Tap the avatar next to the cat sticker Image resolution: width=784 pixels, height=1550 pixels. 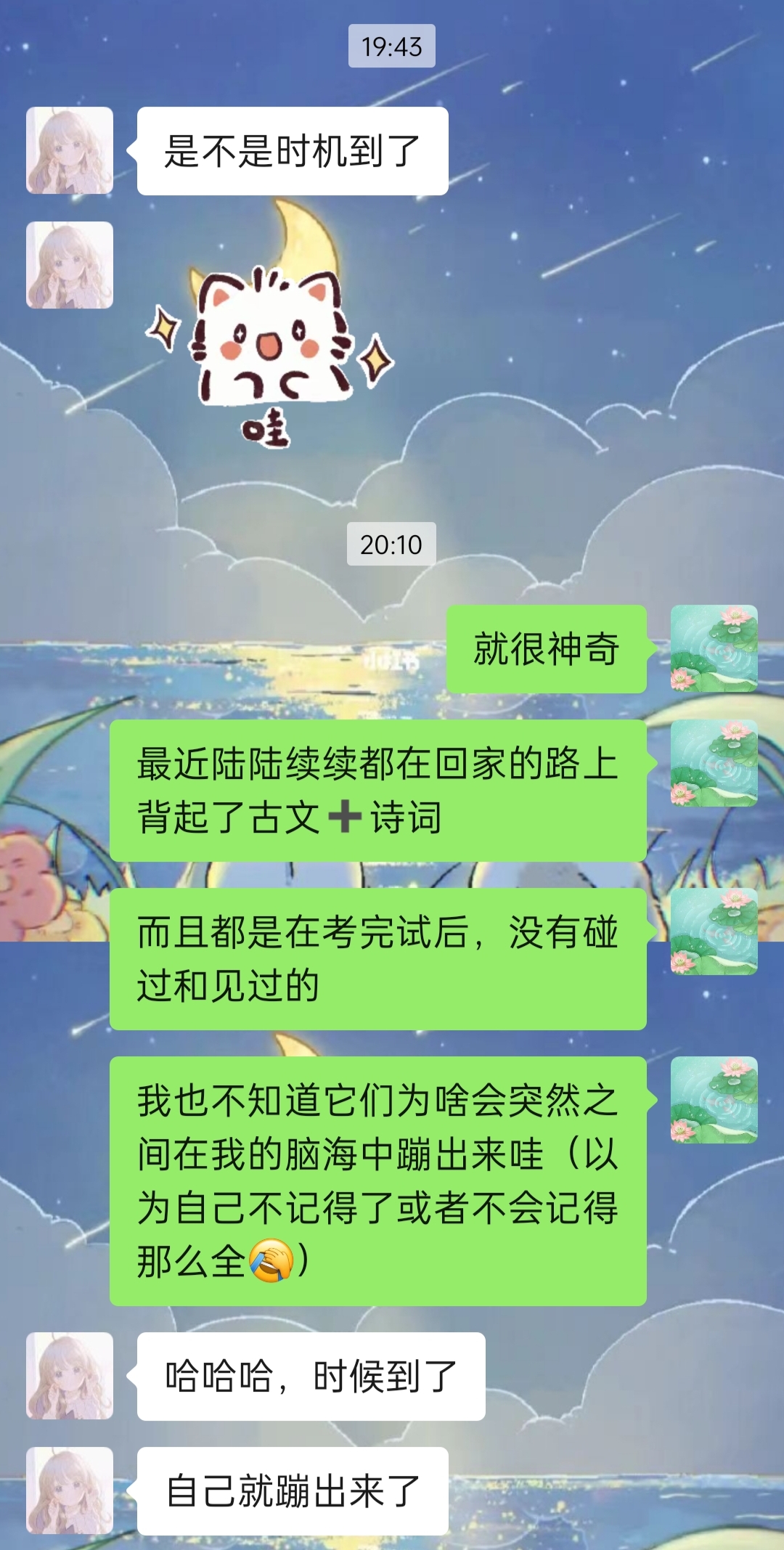tap(70, 265)
